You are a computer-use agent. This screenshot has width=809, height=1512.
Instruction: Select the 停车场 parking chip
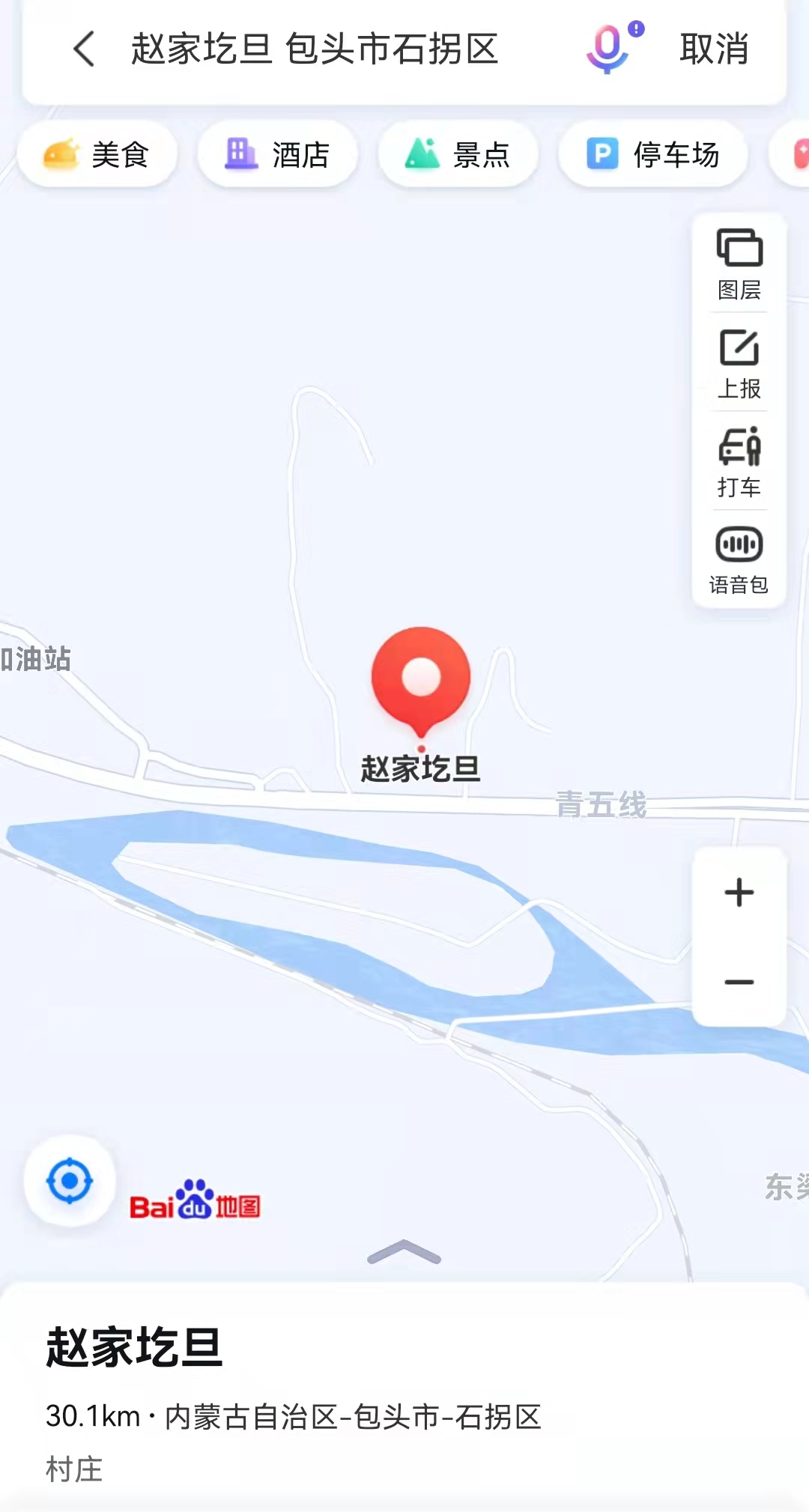652,154
